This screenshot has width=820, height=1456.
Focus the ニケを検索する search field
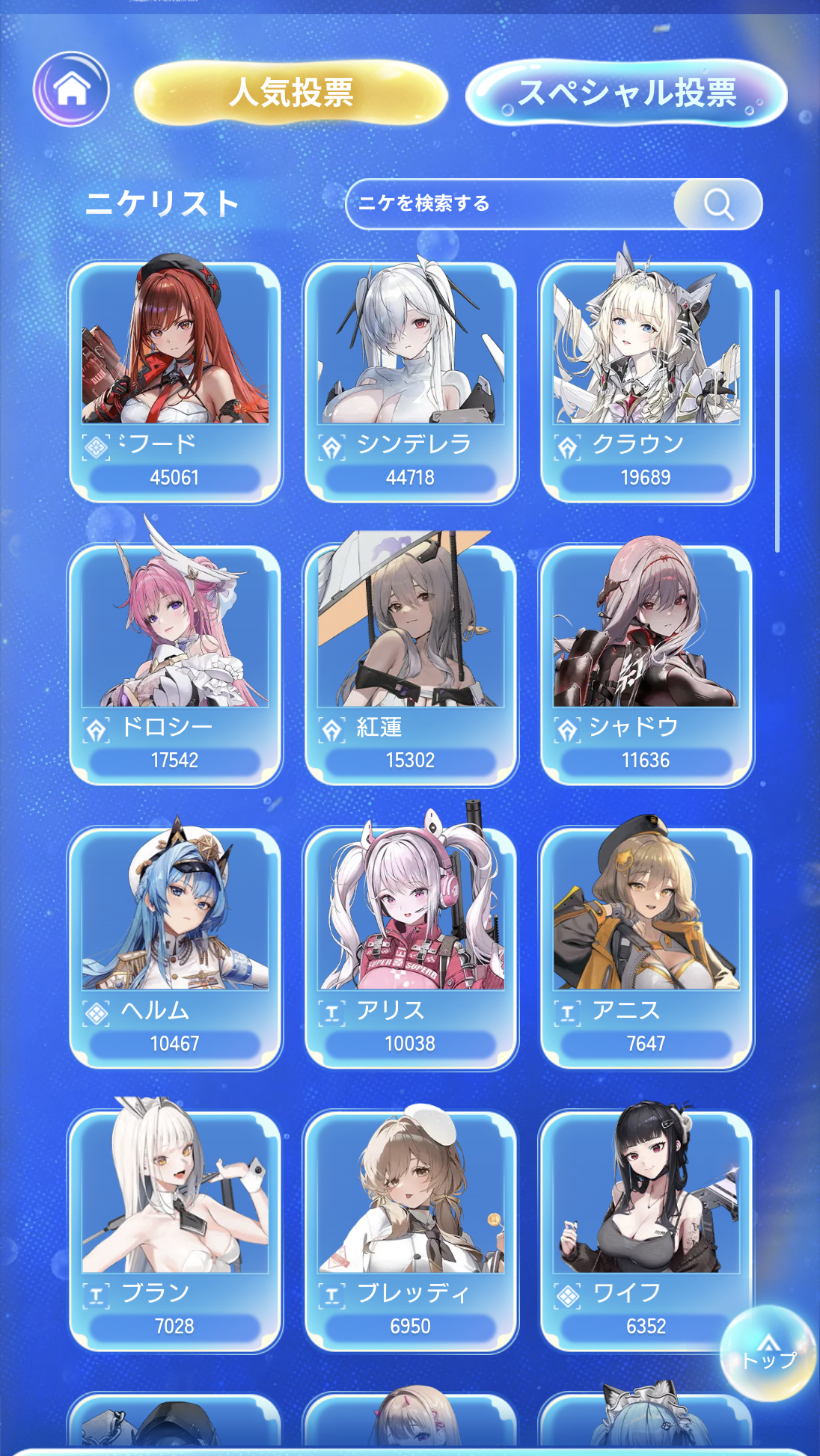click(x=509, y=203)
